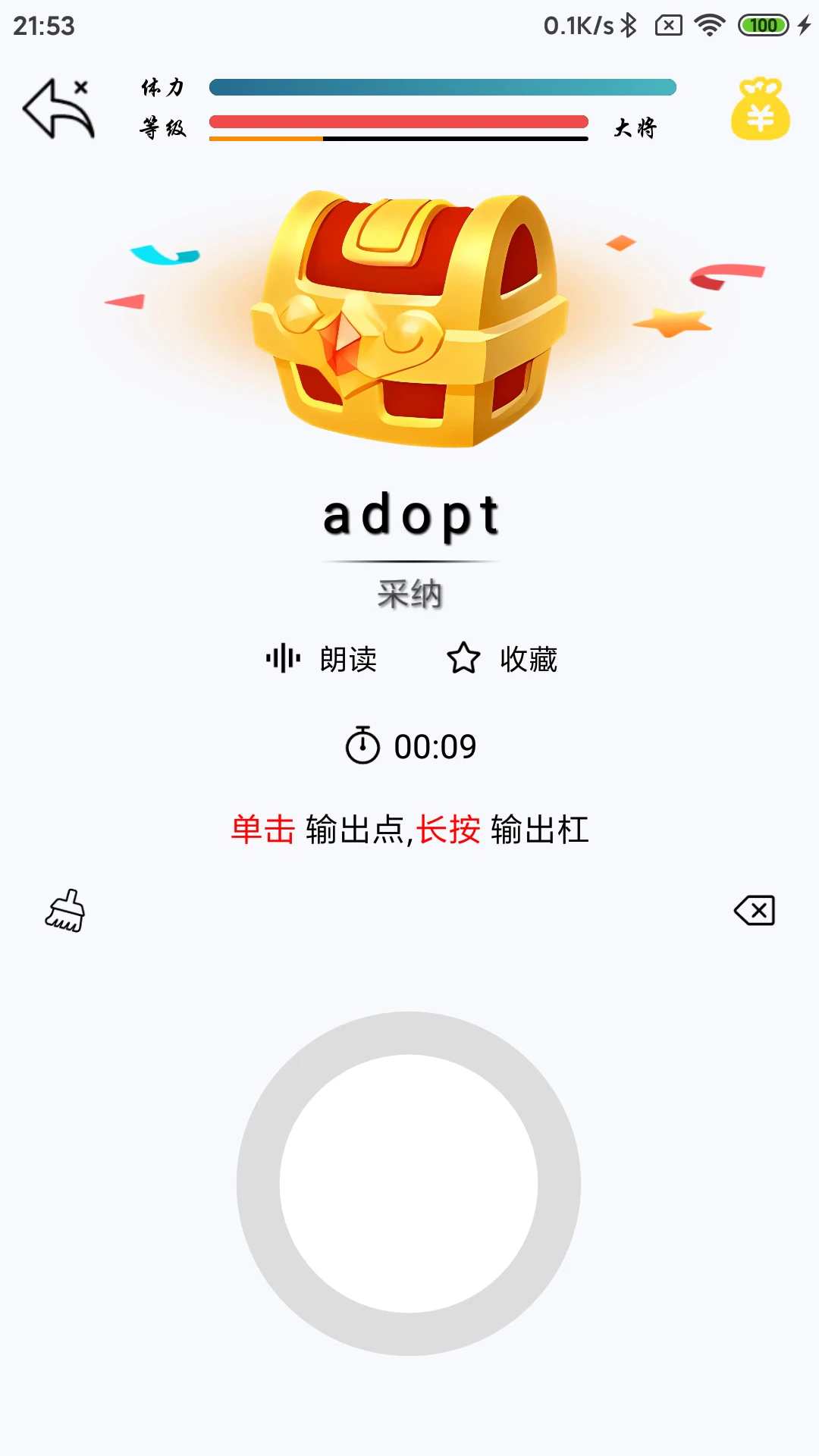Tap the round Morse key to input a dot
The width and height of the screenshot is (819, 1456).
(x=409, y=1183)
